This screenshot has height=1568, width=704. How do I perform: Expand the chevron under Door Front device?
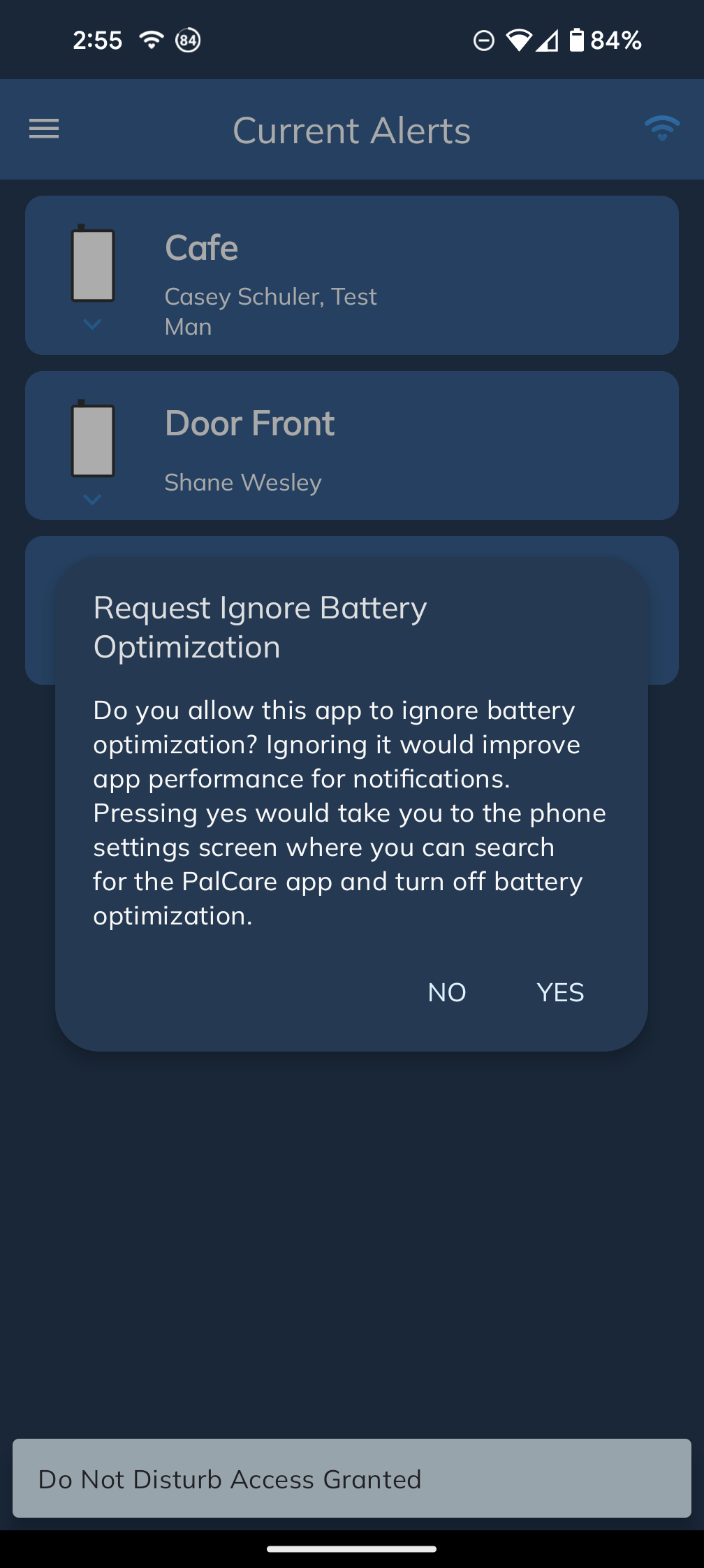(x=92, y=500)
